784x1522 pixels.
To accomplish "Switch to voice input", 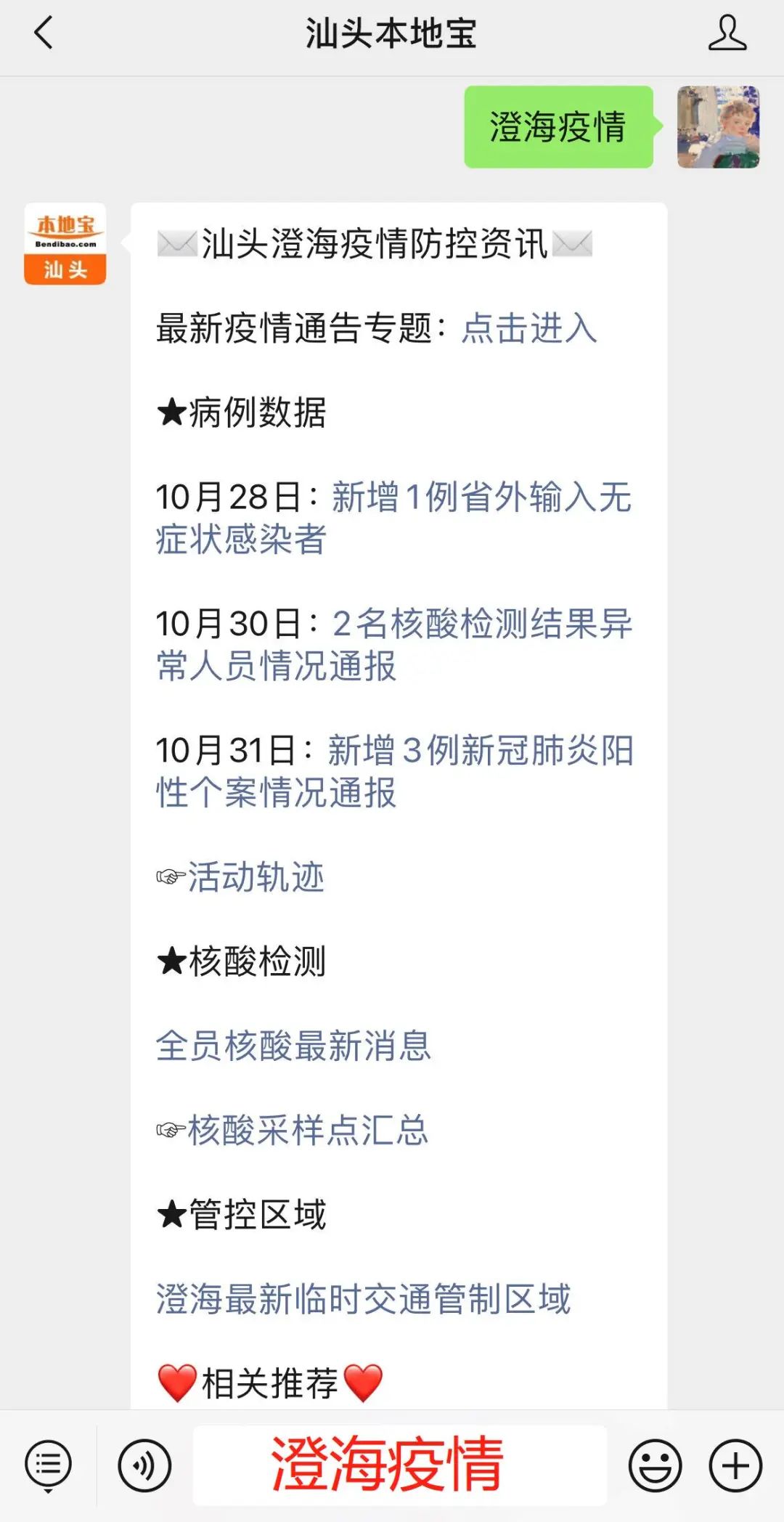I will [144, 1465].
